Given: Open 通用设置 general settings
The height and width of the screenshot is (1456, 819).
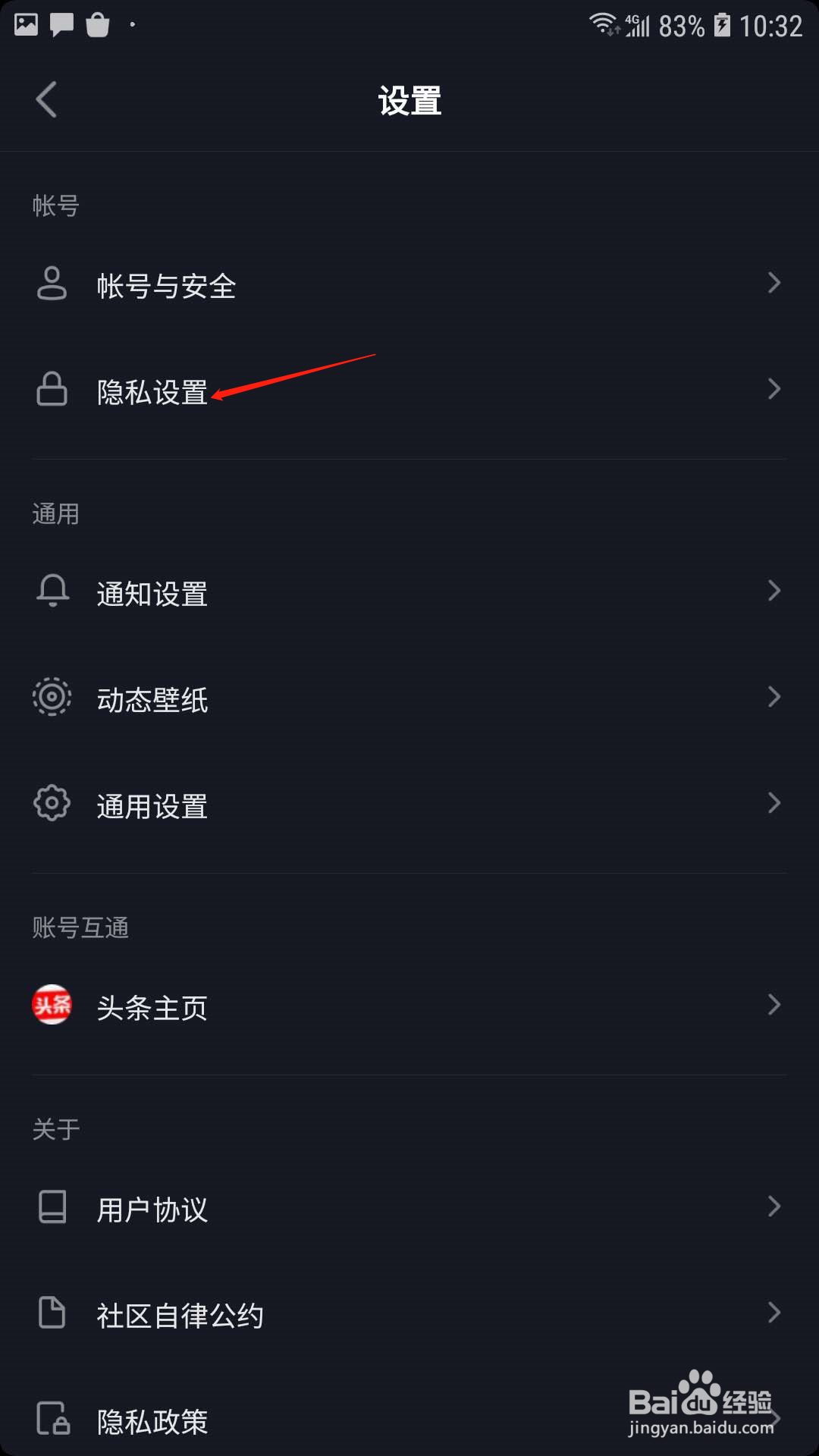Looking at the screenshot, I should [x=152, y=805].
